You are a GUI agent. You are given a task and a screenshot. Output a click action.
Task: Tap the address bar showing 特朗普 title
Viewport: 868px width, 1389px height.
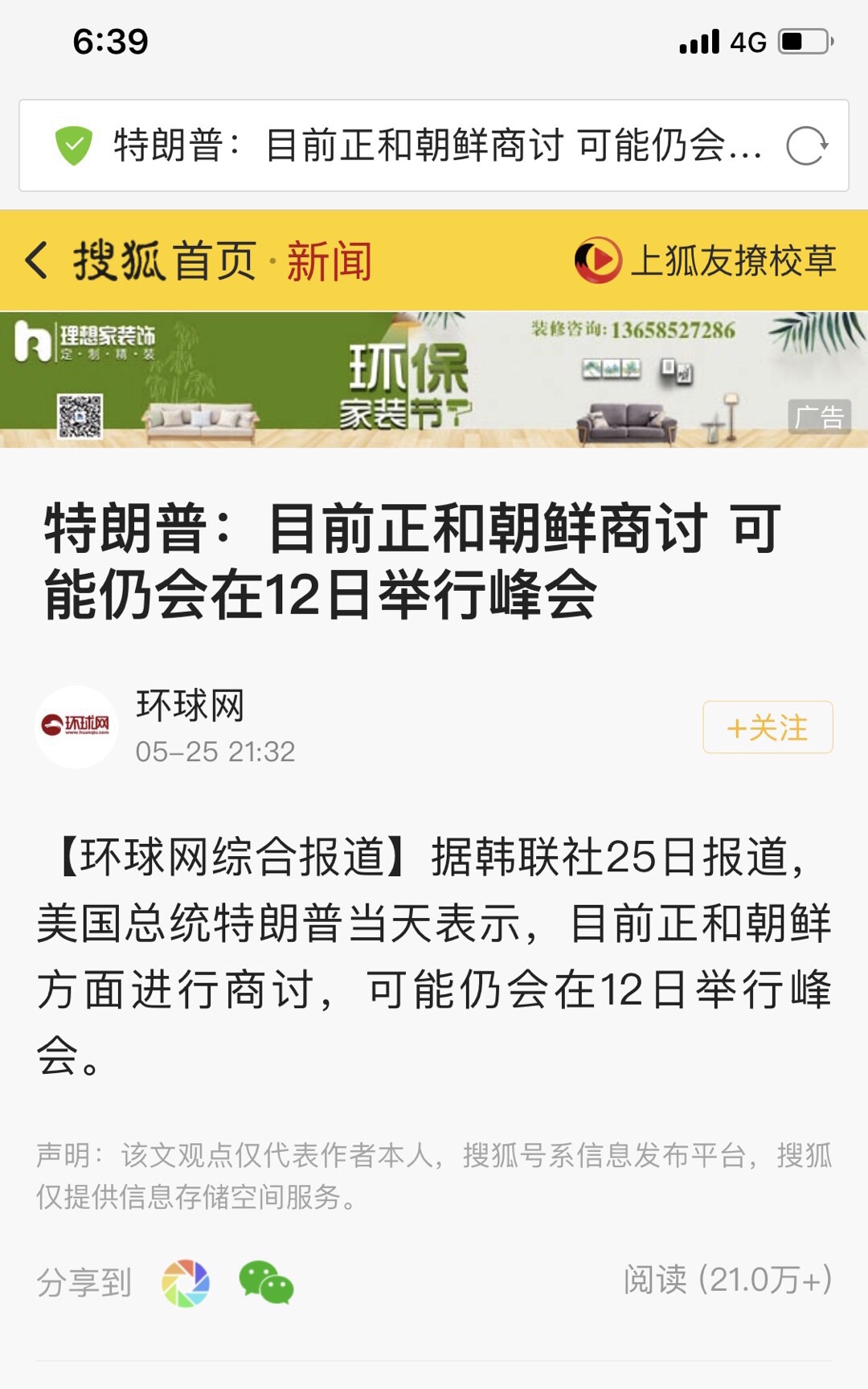click(x=434, y=146)
